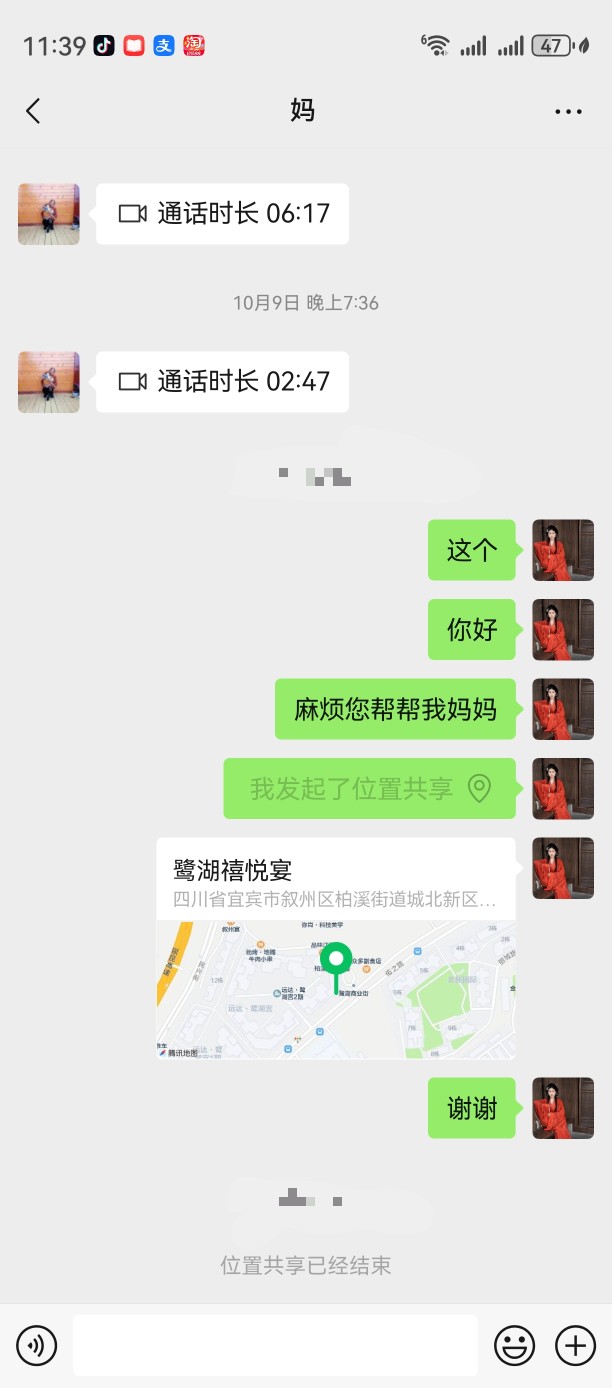View my avatar next to 谢谢

tap(563, 1108)
